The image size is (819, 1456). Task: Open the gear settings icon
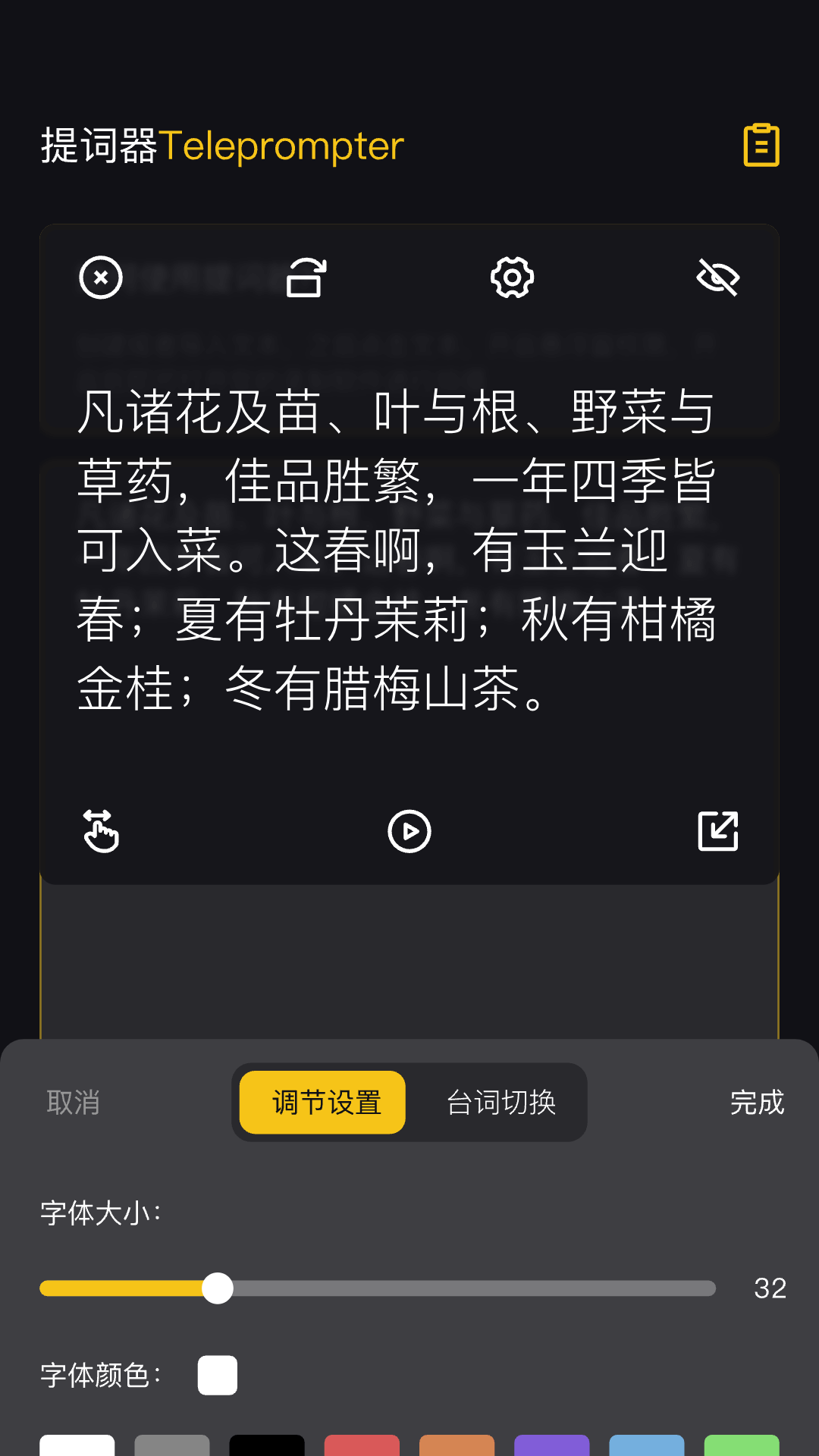[513, 278]
